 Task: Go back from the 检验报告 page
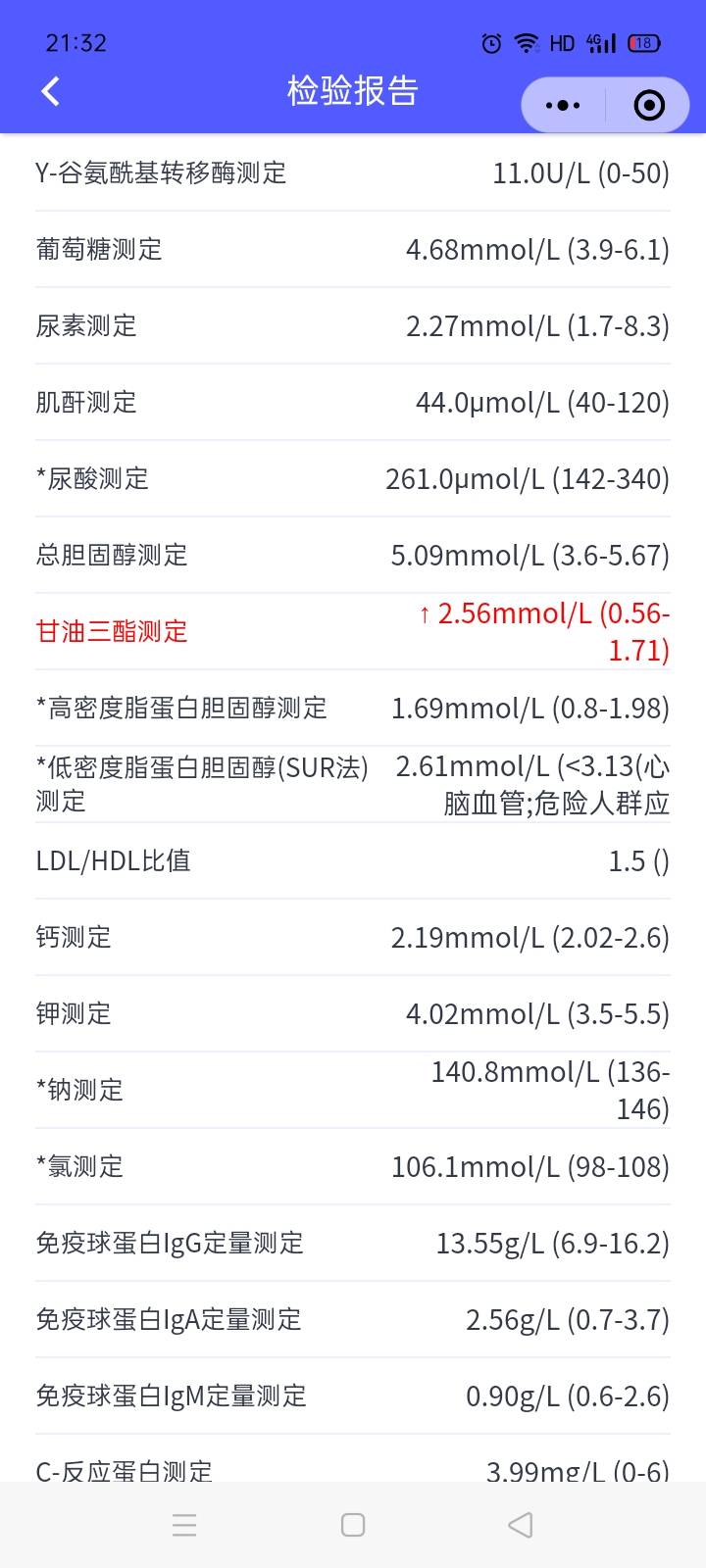(x=51, y=91)
